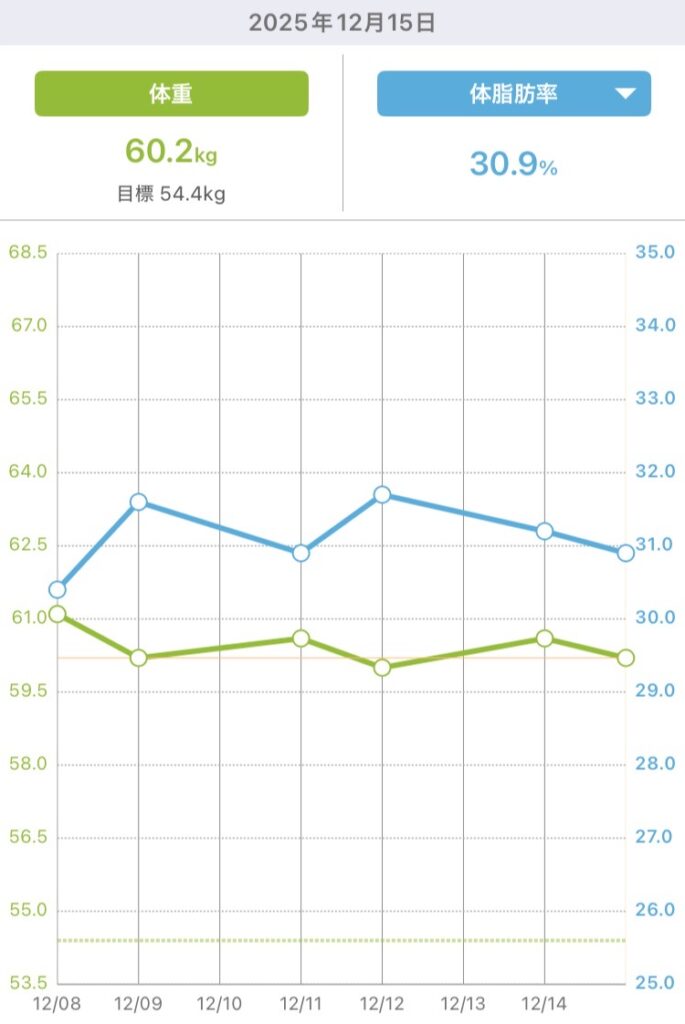Tap the green 体重 button
Screen dimensions: 685x1024
pyautogui.click(x=171, y=94)
